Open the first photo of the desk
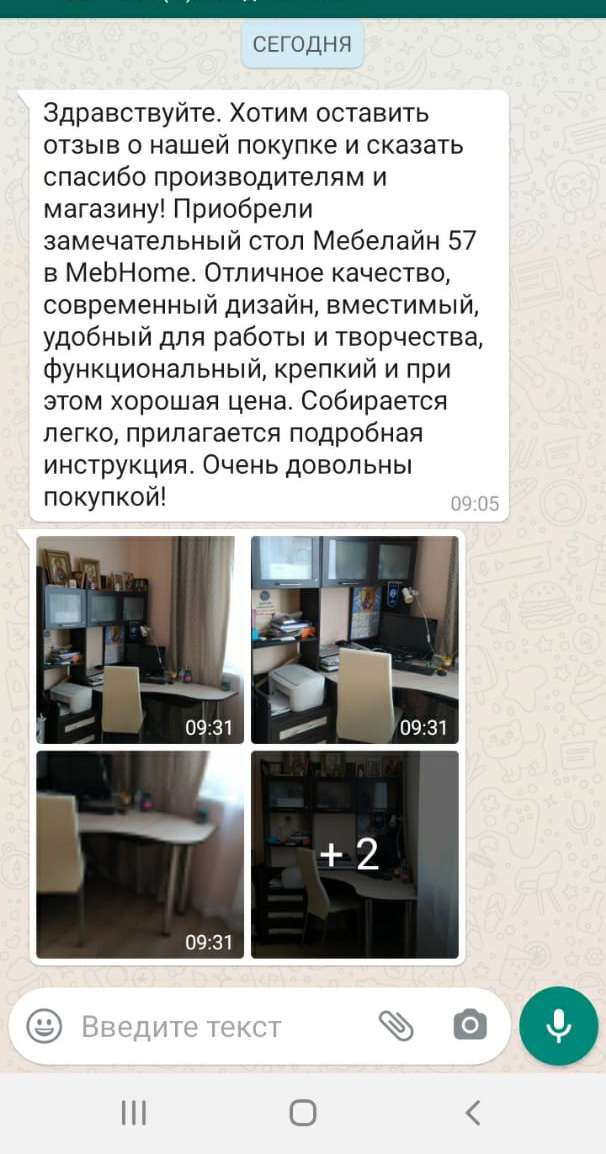This screenshot has width=606, height=1154. (139, 640)
